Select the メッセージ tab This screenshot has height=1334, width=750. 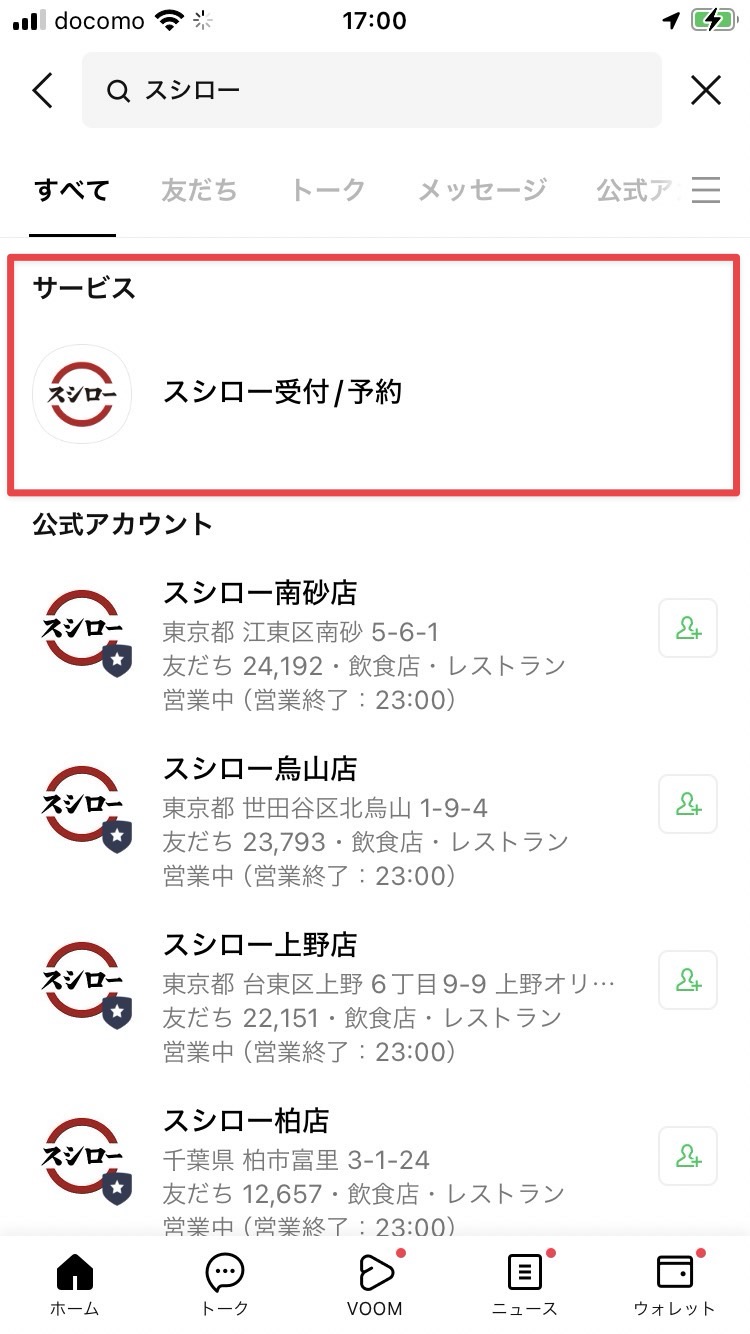[x=482, y=190]
